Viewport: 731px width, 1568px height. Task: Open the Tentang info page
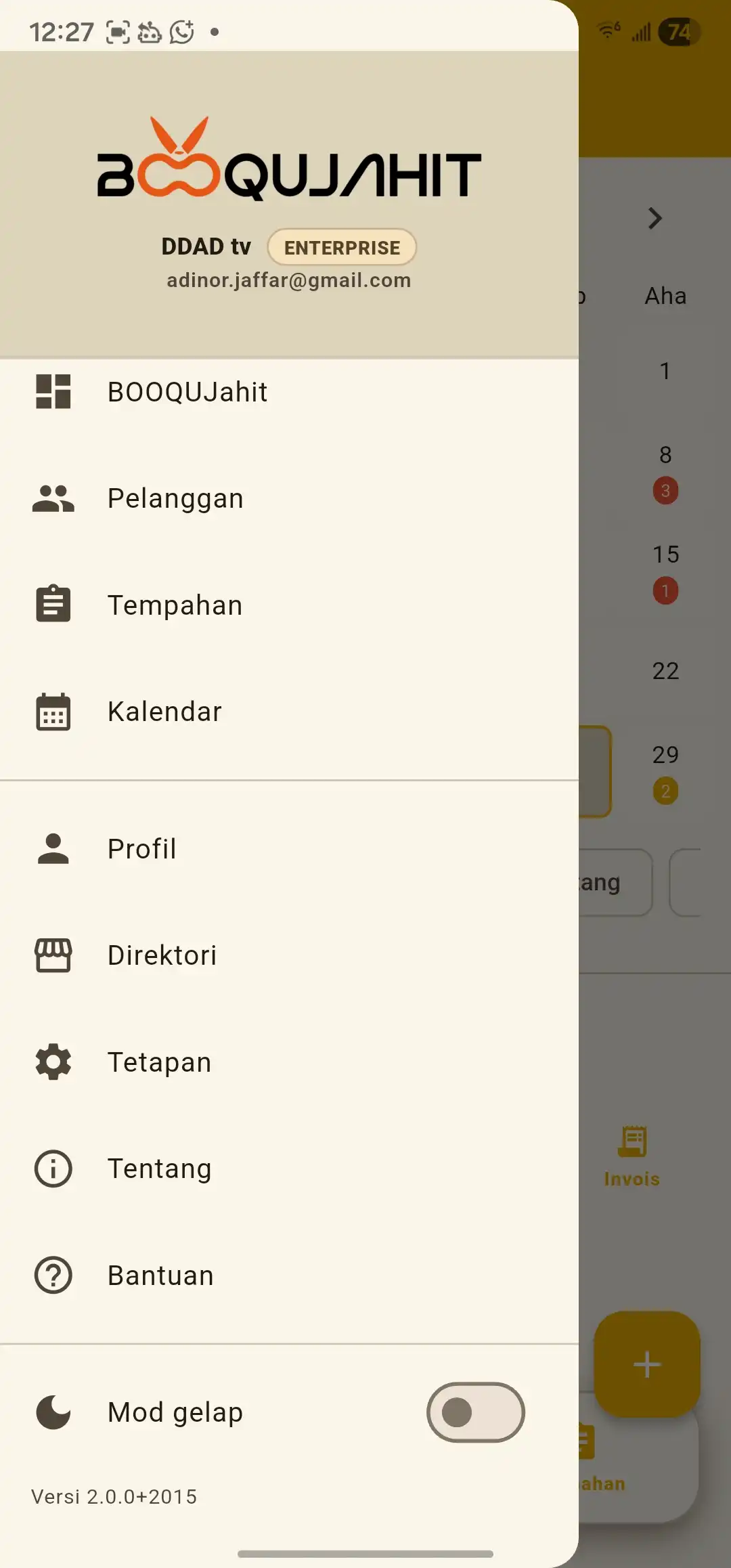click(159, 1169)
